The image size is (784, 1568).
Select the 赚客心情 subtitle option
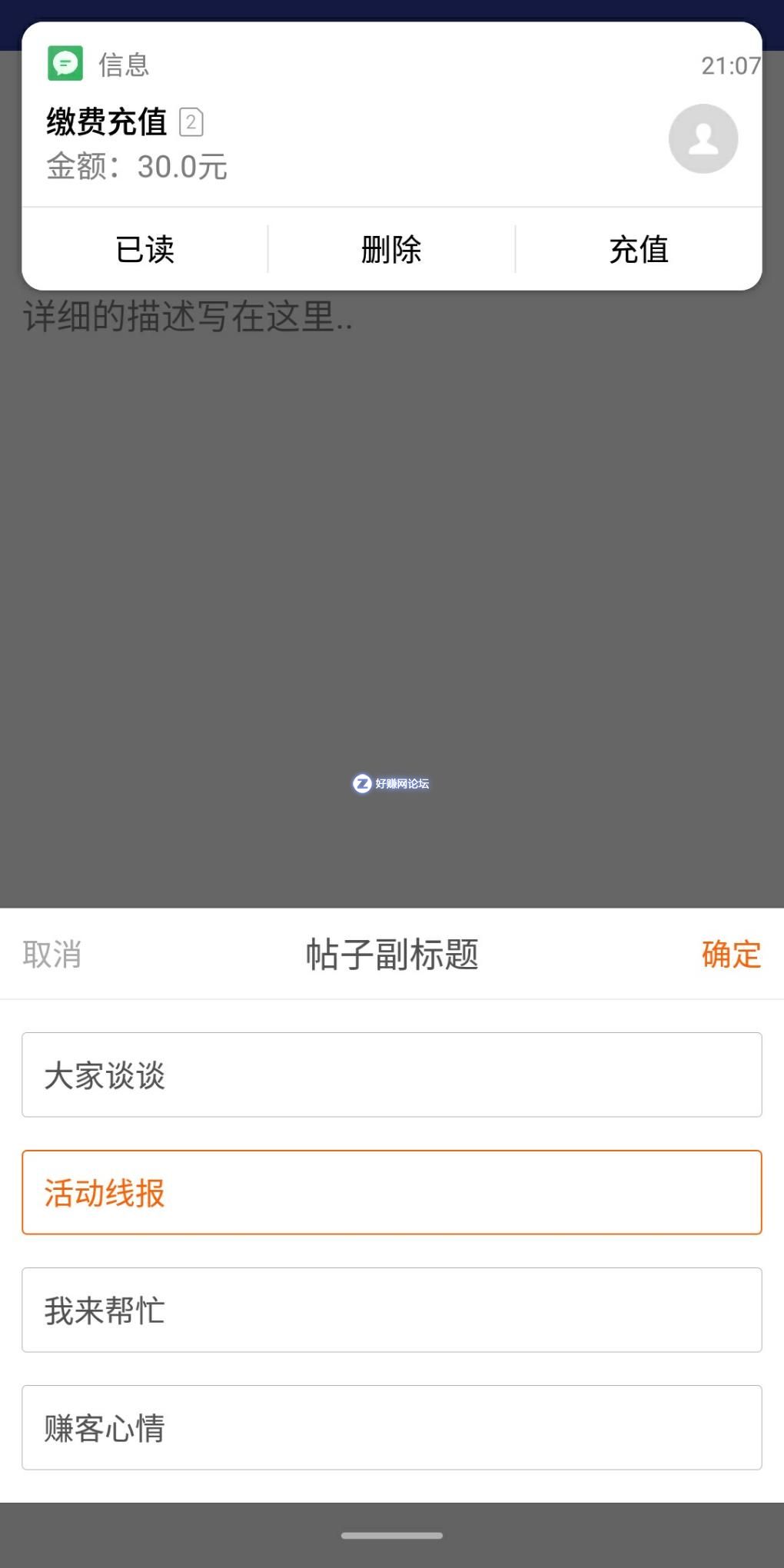[x=391, y=1427]
